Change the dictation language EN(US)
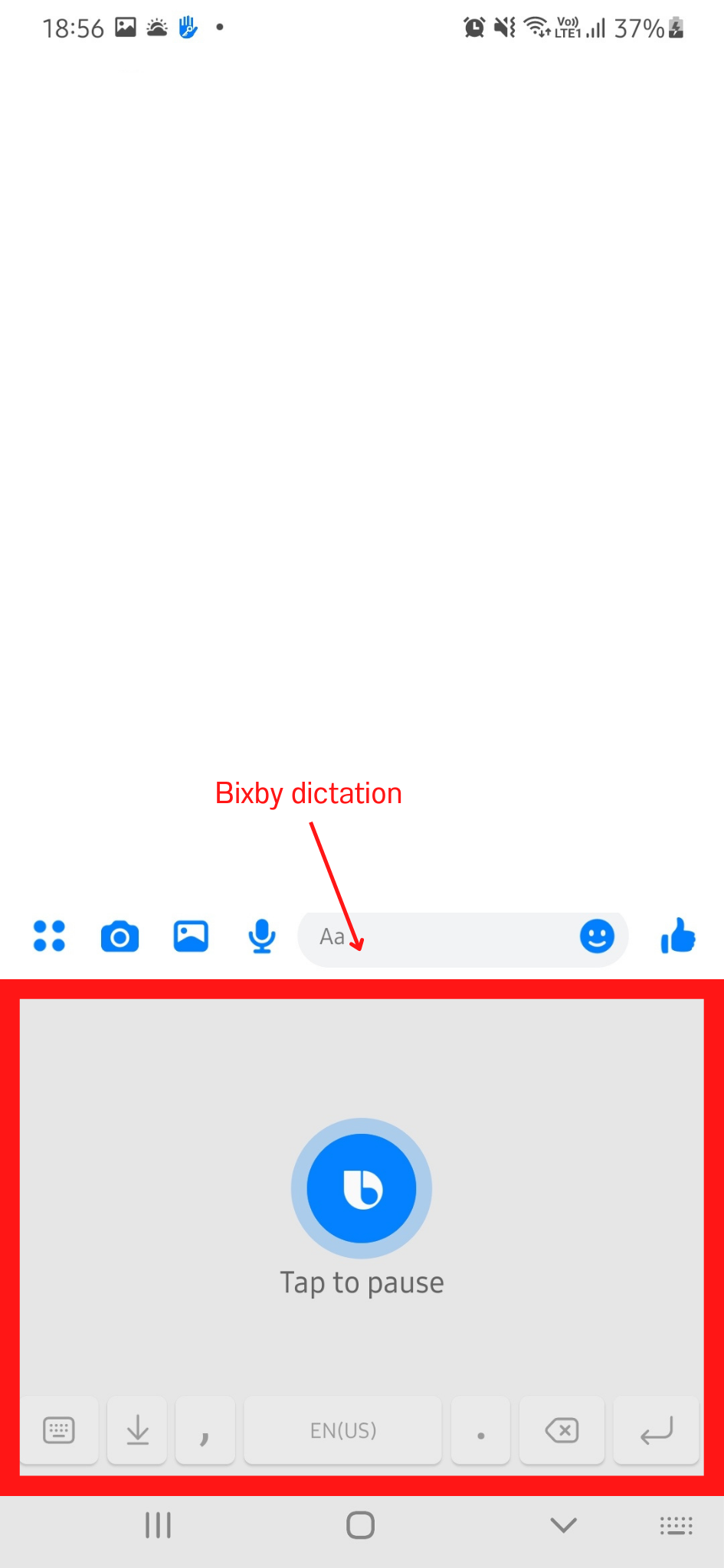This screenshot has width=724, height=1568. point(342,1430)
